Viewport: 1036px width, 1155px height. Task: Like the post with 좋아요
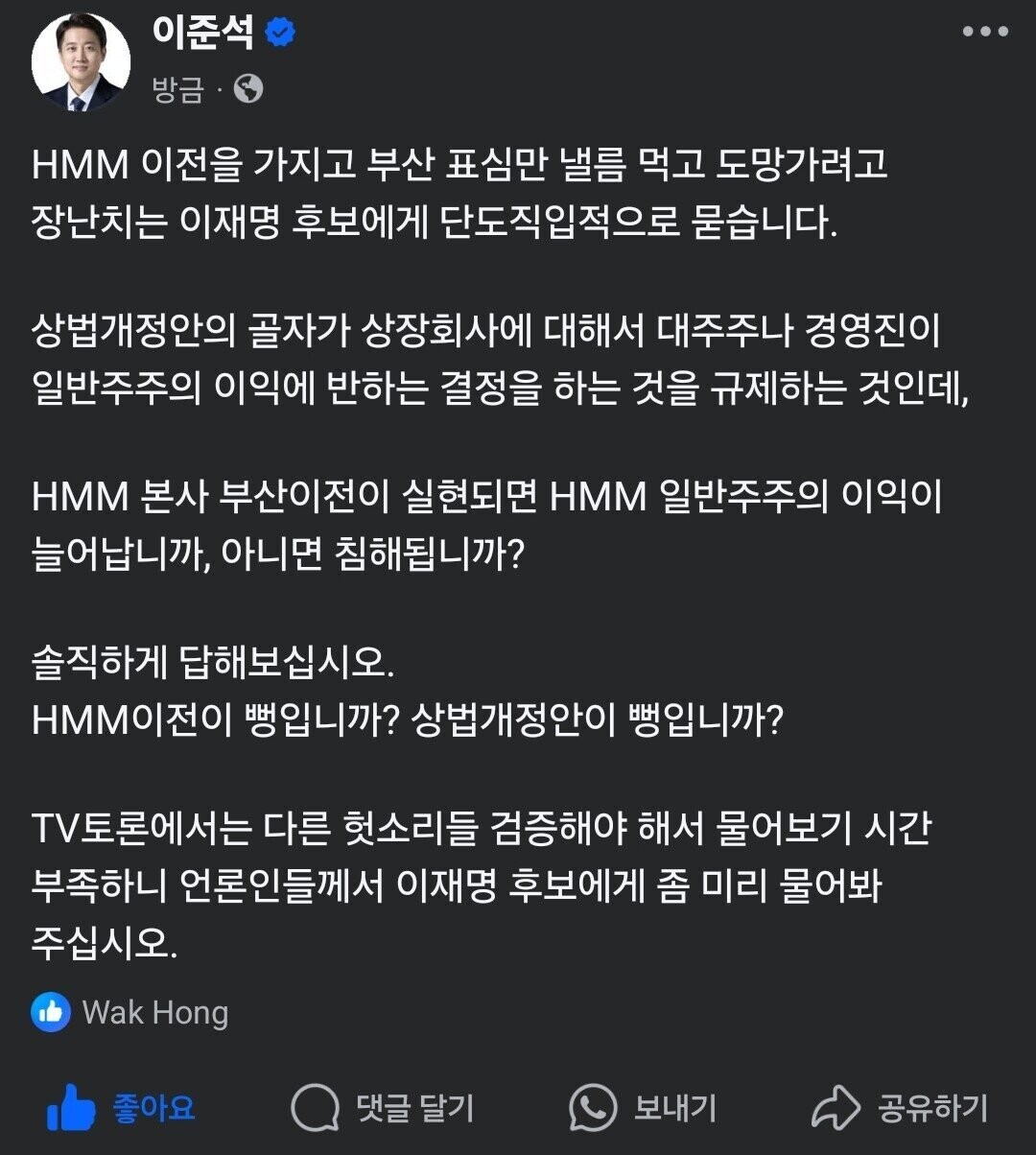point(122,1109)
